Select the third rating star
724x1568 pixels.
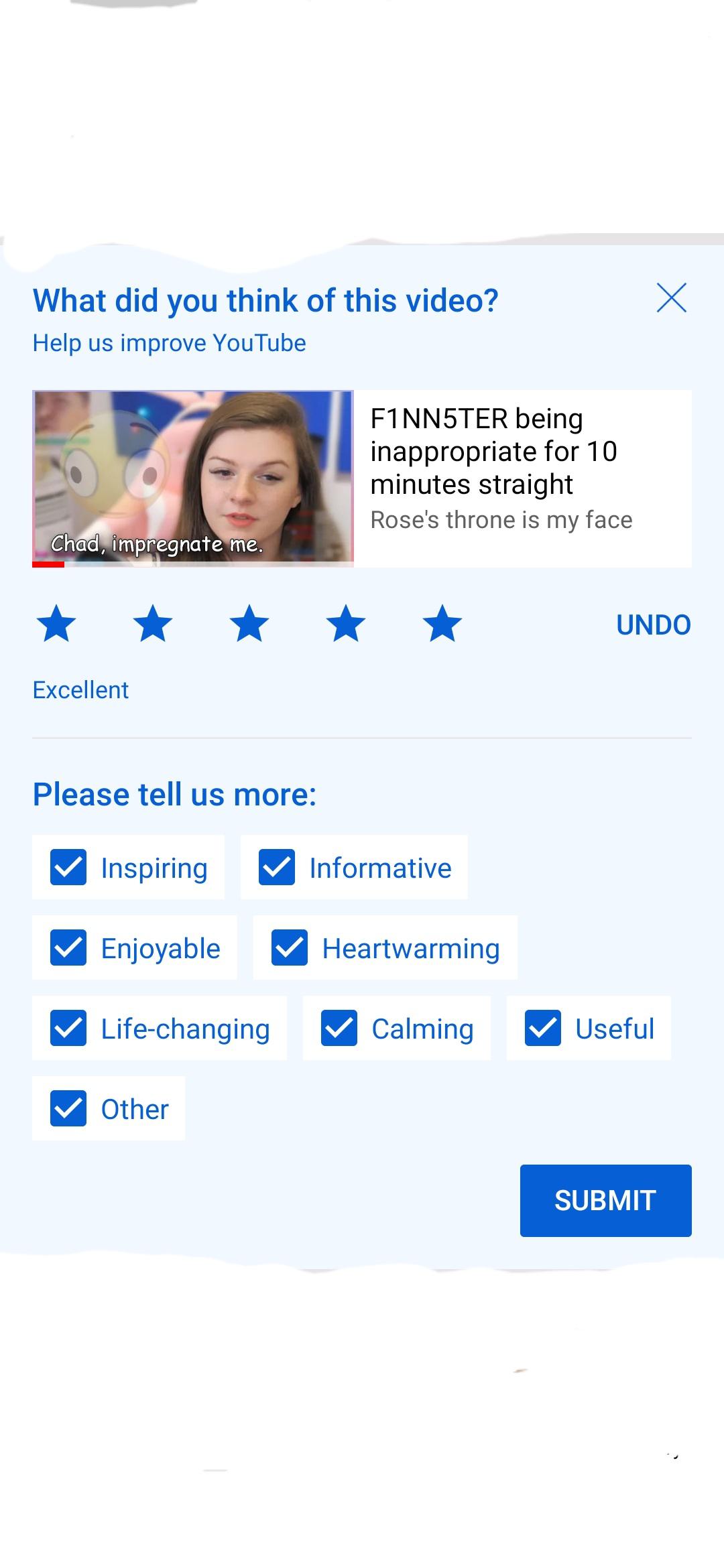coord(249,624)
